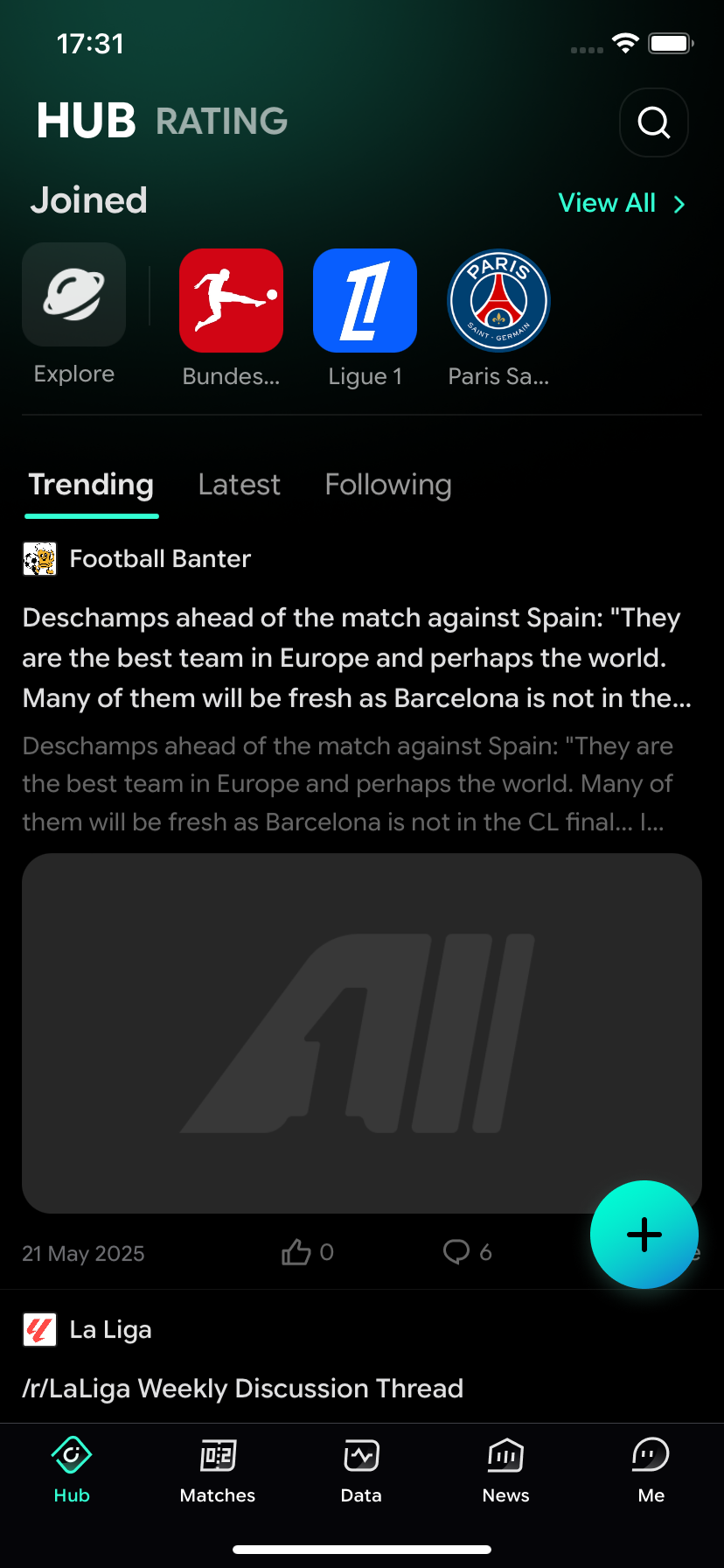Switch to the Following tab
The height and width of the screenshot is (1568, 724).
point(388,485)
